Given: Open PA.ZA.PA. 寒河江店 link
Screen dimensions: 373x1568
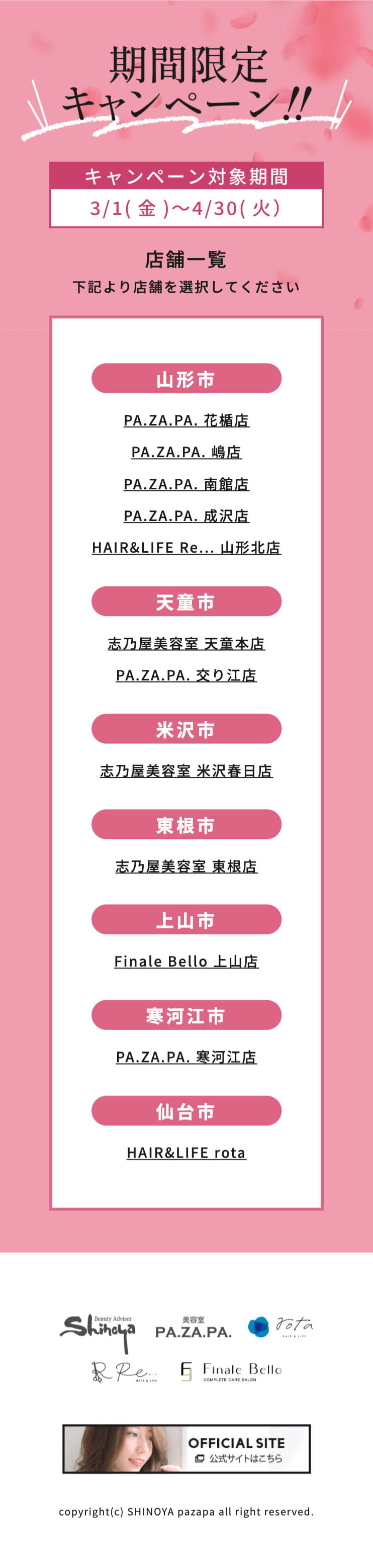Looking at the screenshot, I should [186, 1057].
